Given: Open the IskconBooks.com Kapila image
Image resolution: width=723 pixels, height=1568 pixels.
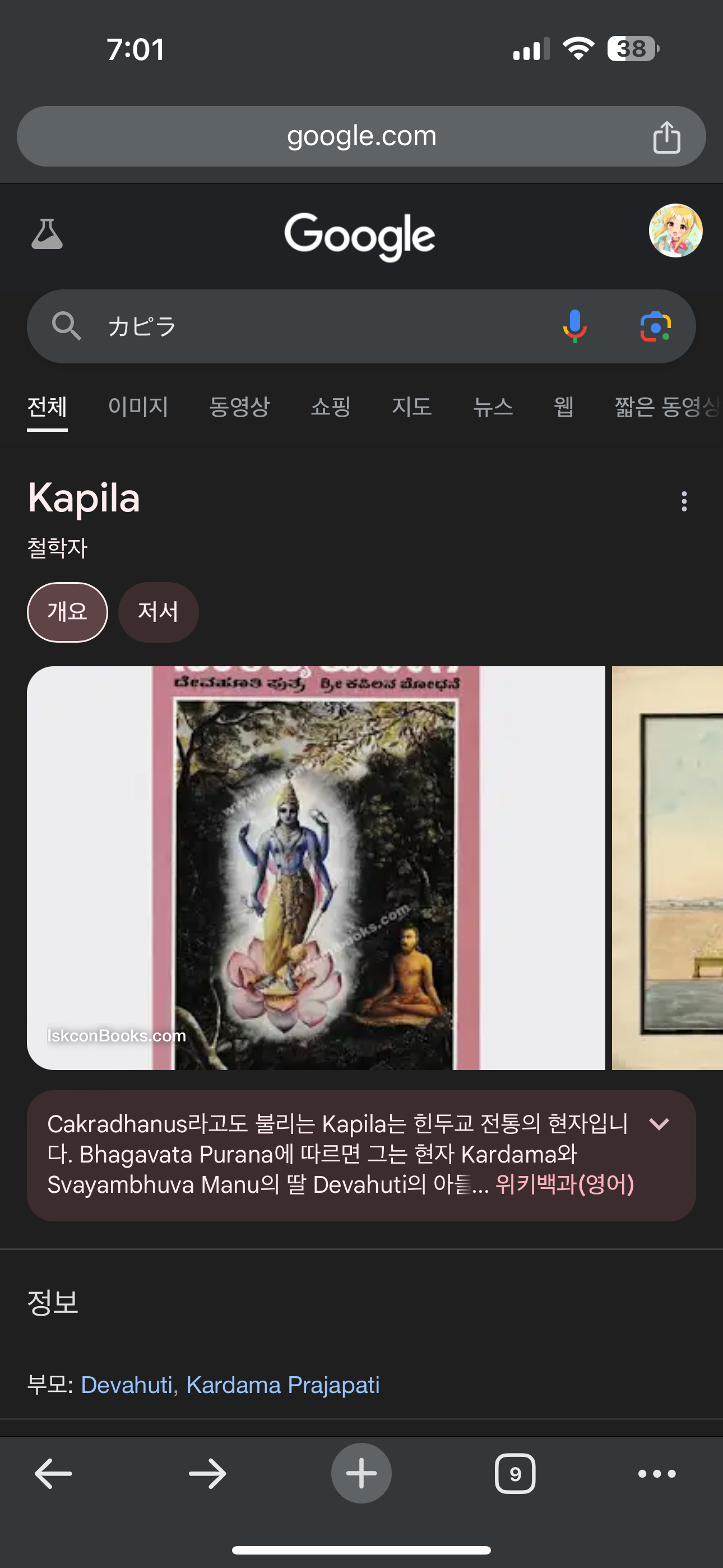Looking at the screenshot, I should 315,868.
